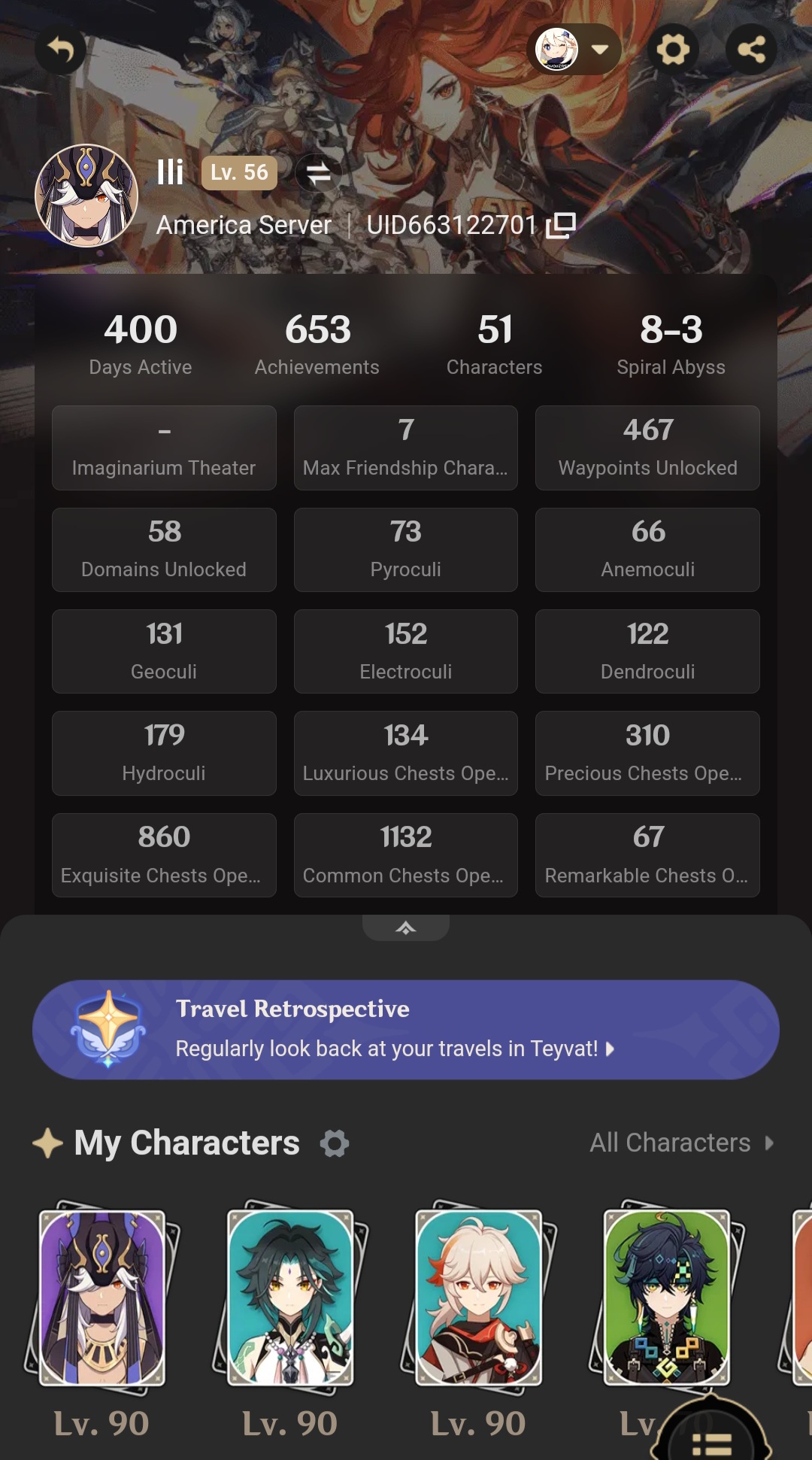
Task: Collapse the stats panel with up chevron
Action: tap(406, 927)
